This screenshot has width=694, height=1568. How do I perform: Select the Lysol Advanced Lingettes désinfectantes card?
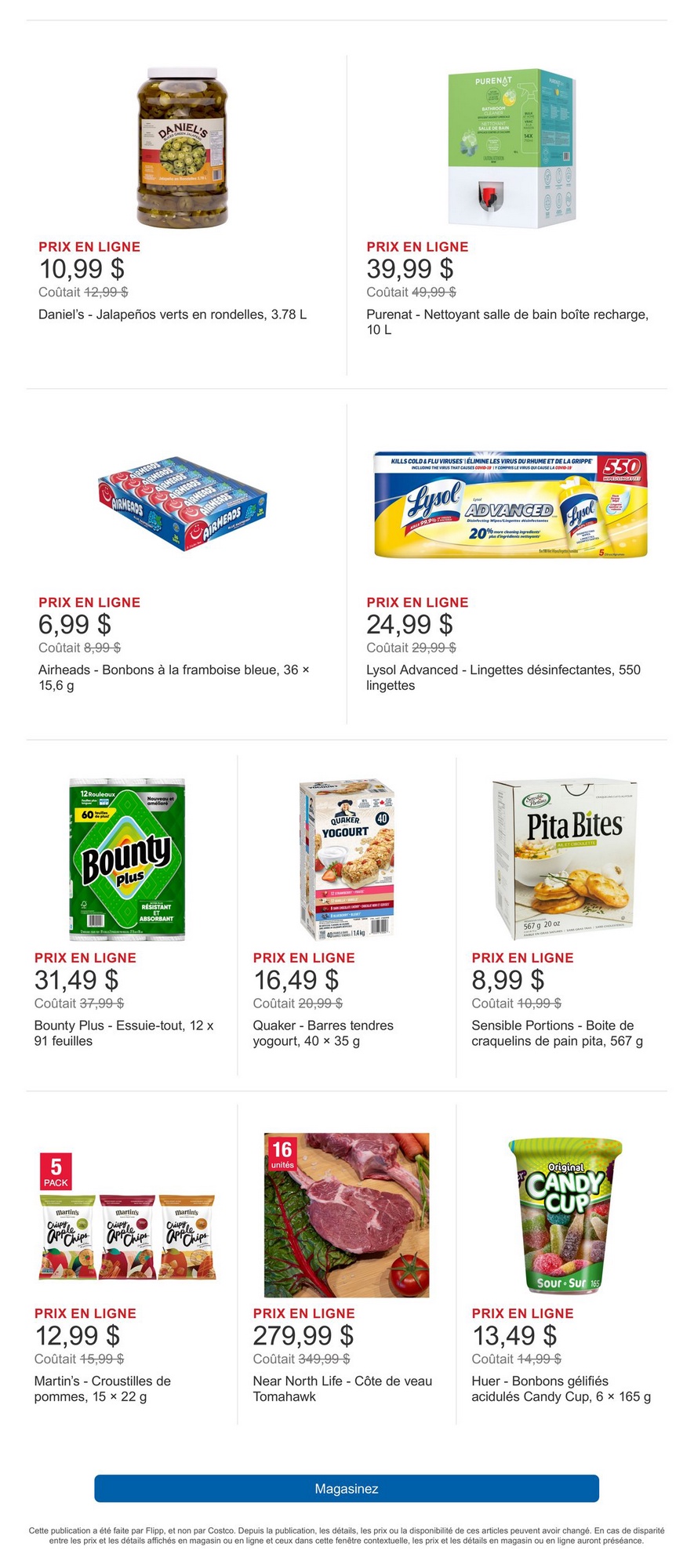(x=511, y=503)
